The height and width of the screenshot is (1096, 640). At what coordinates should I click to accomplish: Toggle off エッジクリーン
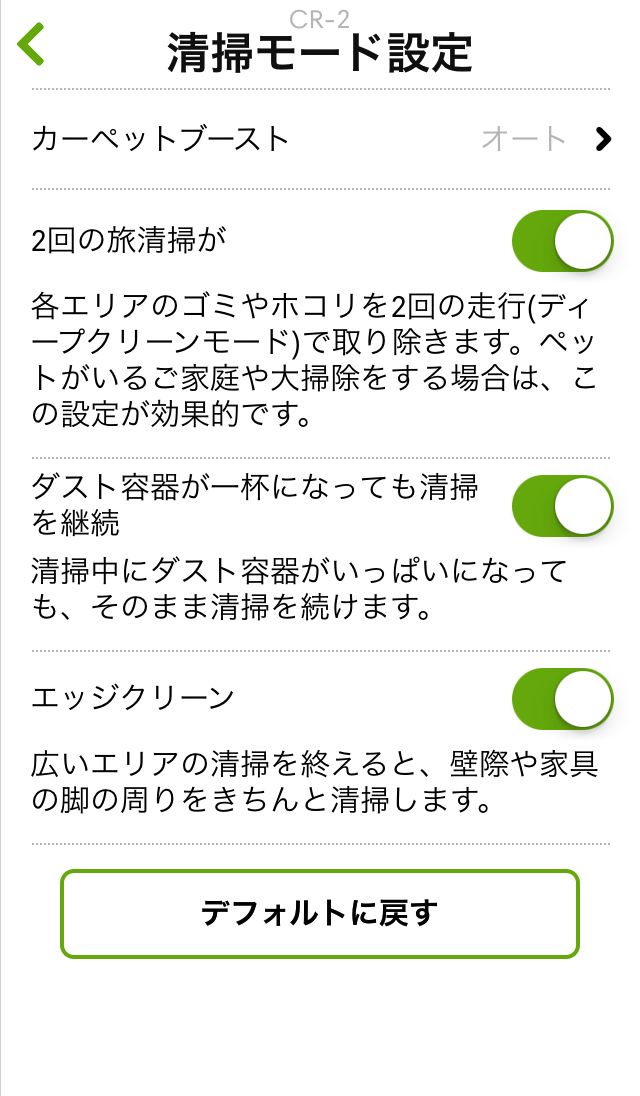(x=562, y=699)
